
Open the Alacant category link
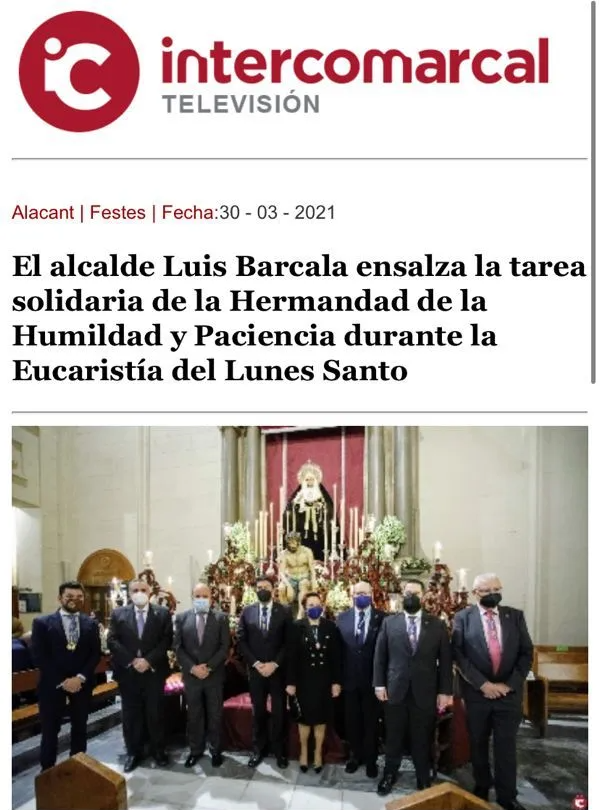coord(42,212)
